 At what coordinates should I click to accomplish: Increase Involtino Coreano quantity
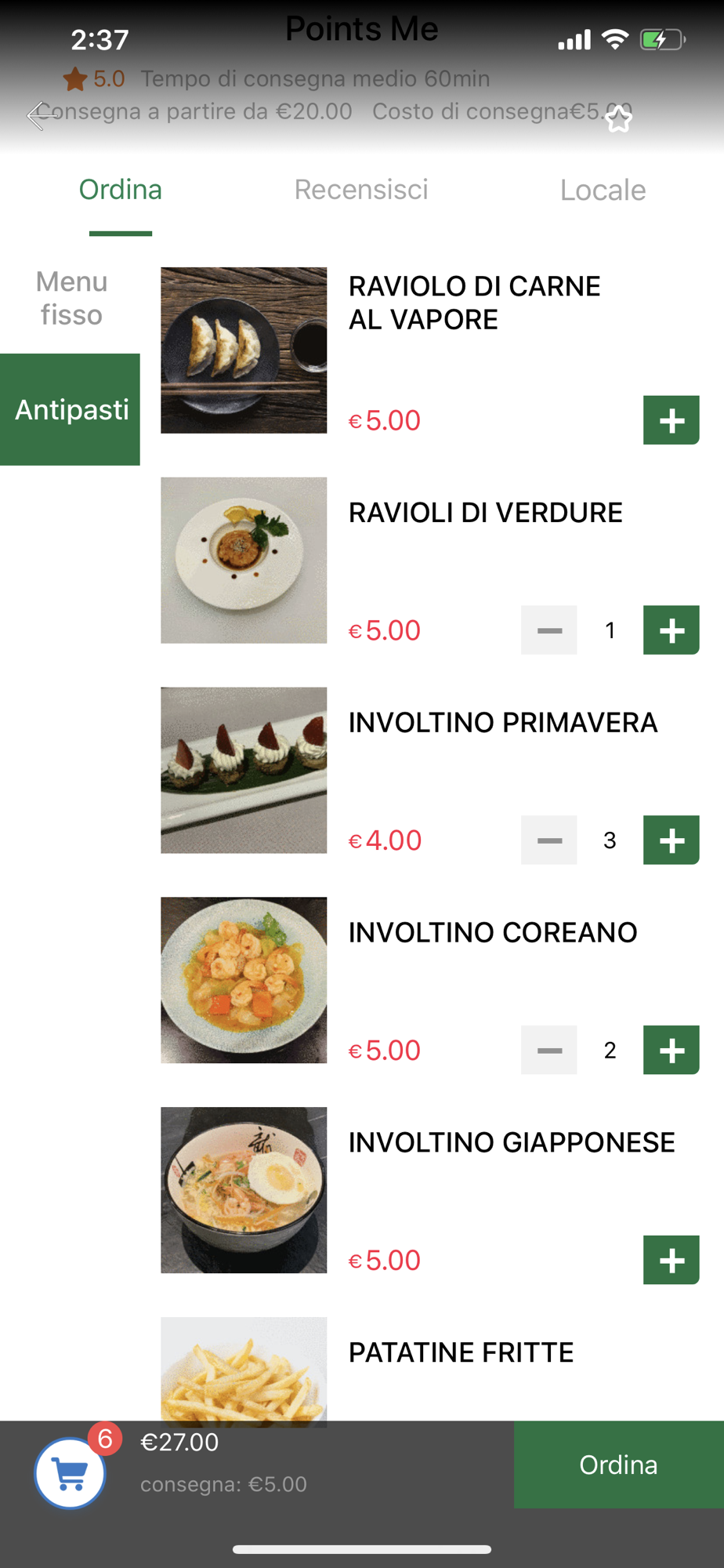[671, 1051]
